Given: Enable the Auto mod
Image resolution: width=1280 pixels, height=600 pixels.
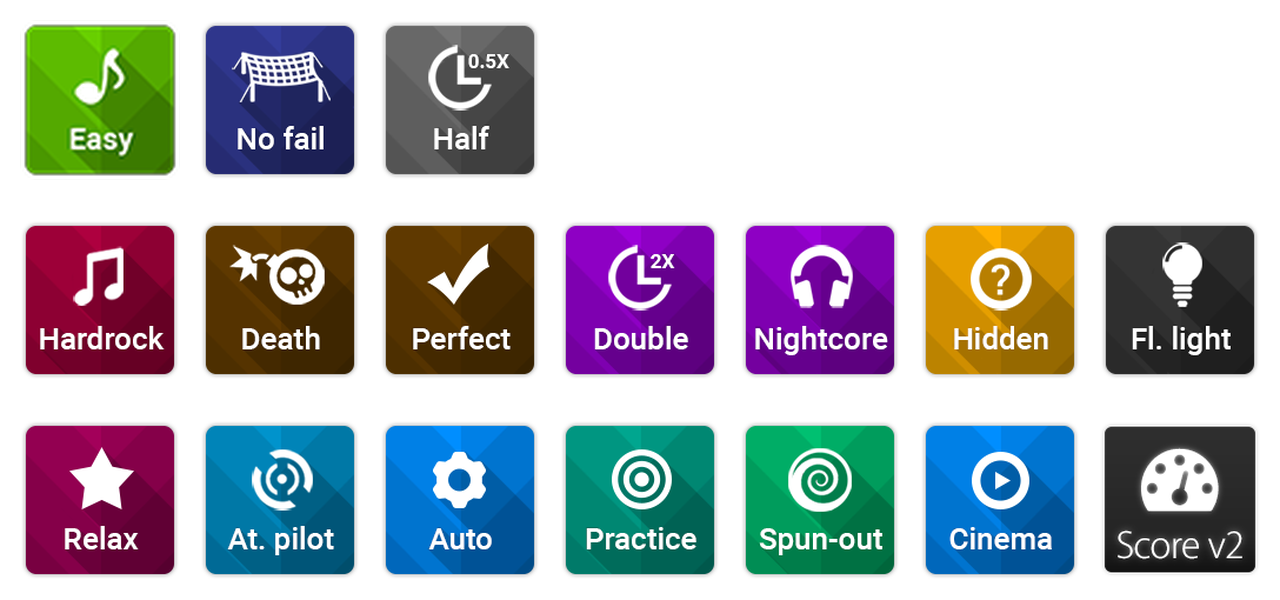Looking at the screenshot, I should [460, 500].
